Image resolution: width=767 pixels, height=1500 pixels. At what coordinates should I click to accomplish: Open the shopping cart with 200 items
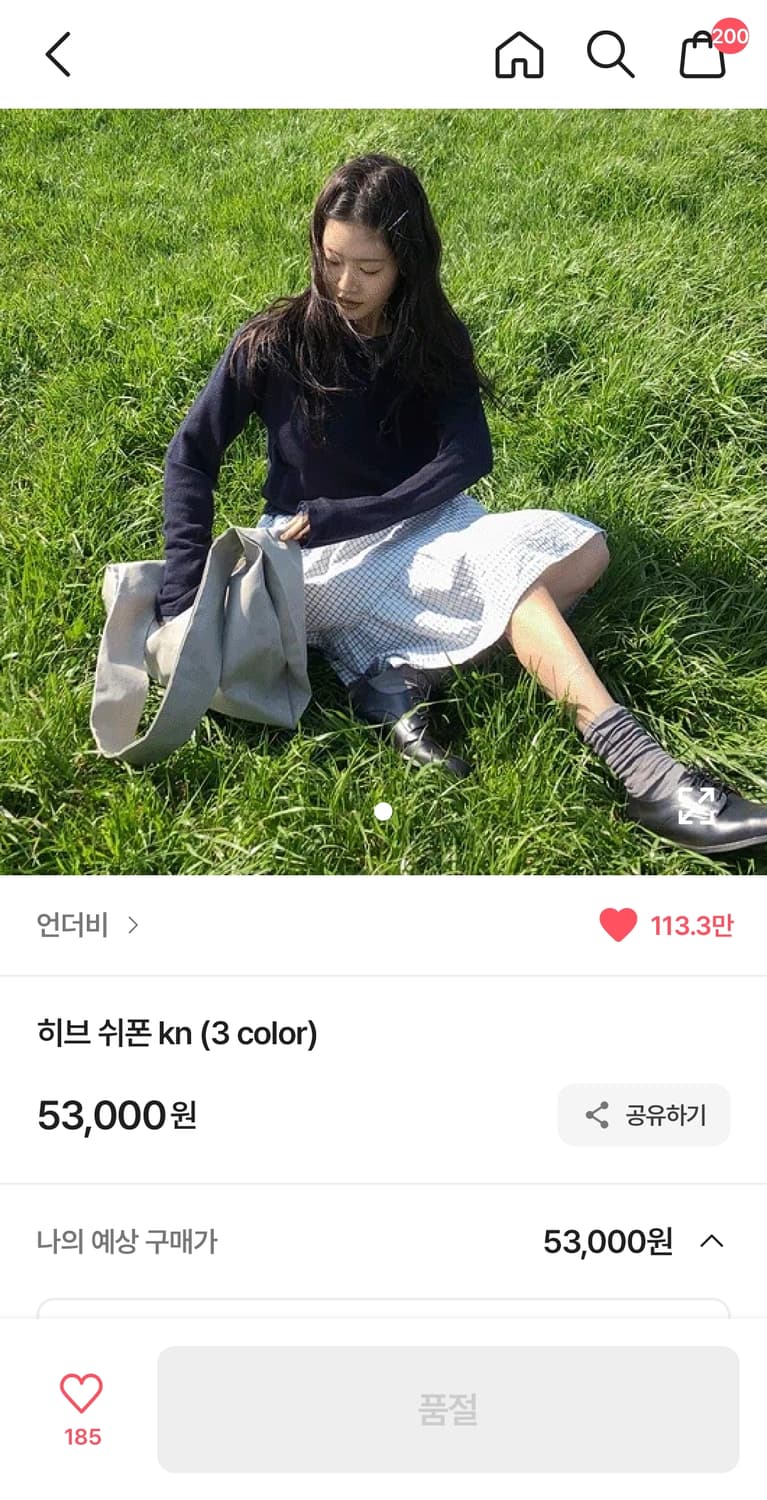702,57
